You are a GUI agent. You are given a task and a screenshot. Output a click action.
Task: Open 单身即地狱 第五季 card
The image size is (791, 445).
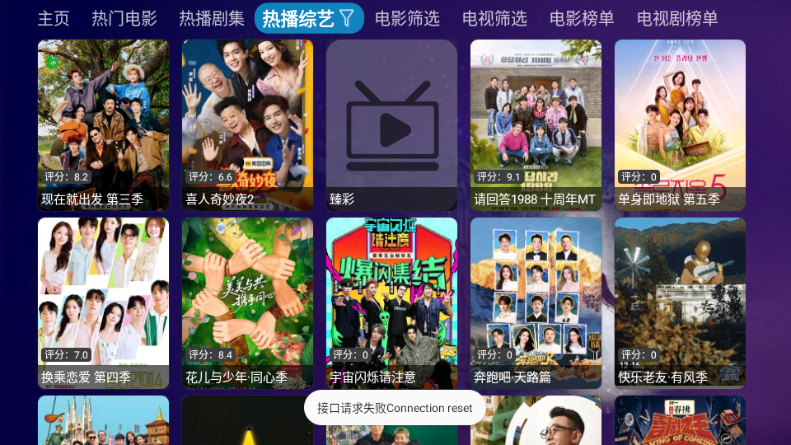pyautogui.click(x=680, y=125)
